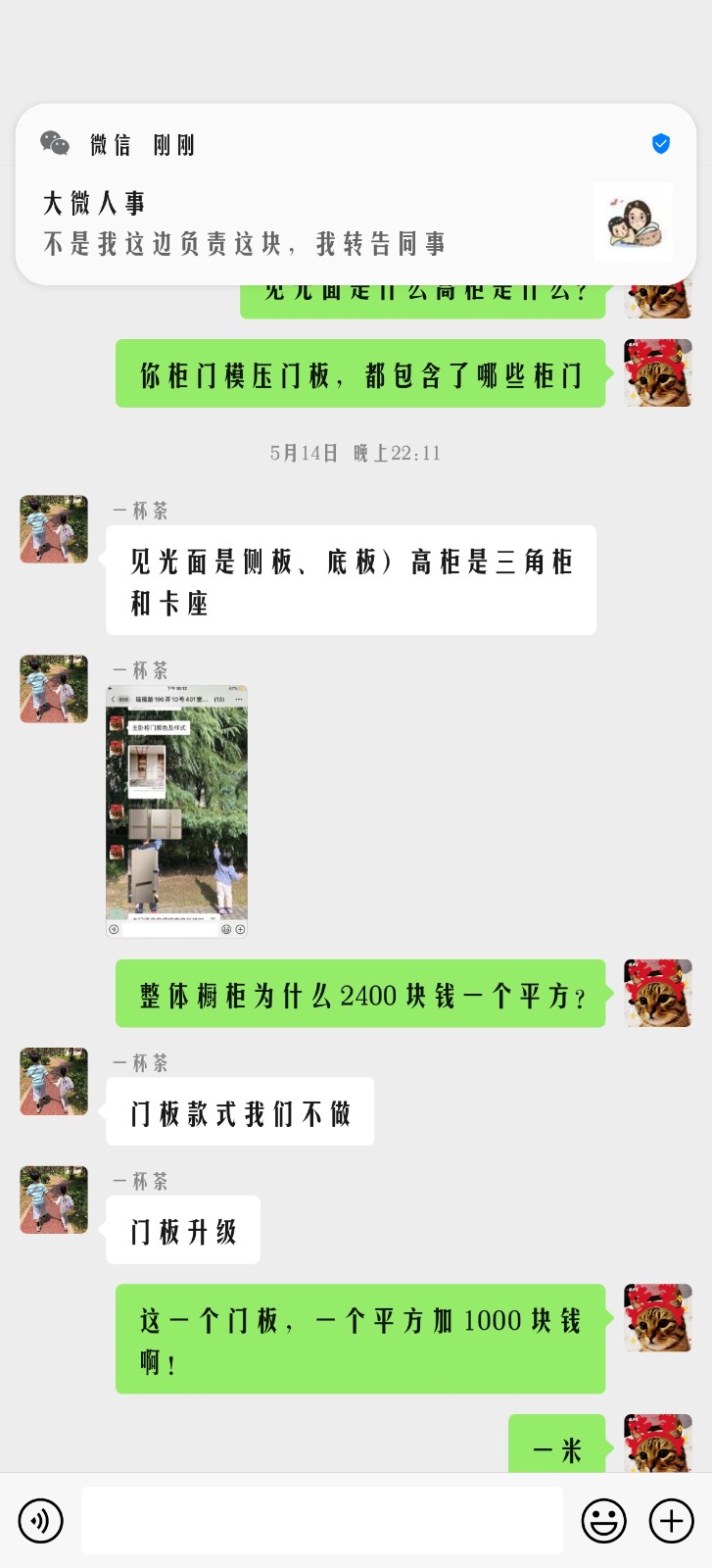Open 一杯茶's avatar beside 门板升级

54,1200
